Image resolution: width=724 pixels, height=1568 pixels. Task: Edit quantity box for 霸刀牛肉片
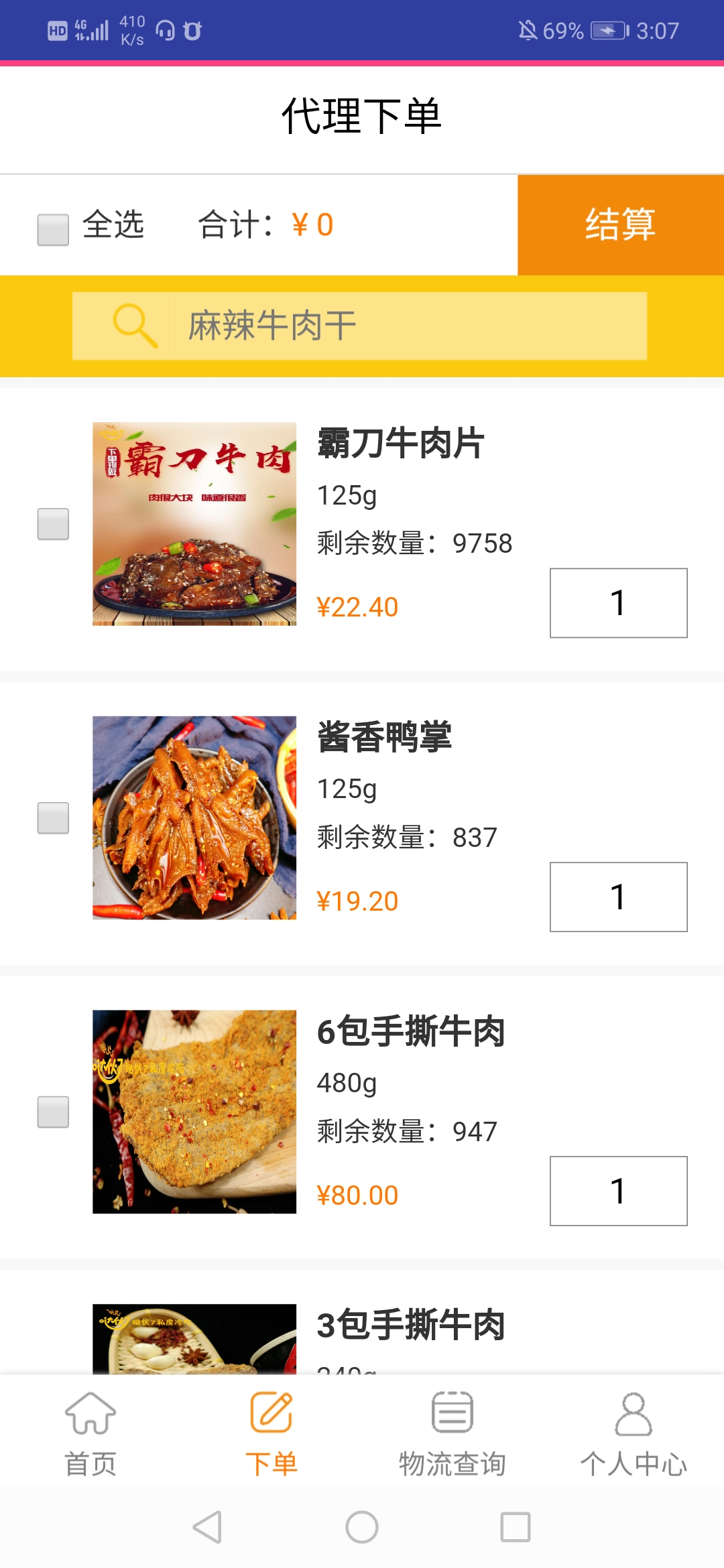tap(618, 603)
